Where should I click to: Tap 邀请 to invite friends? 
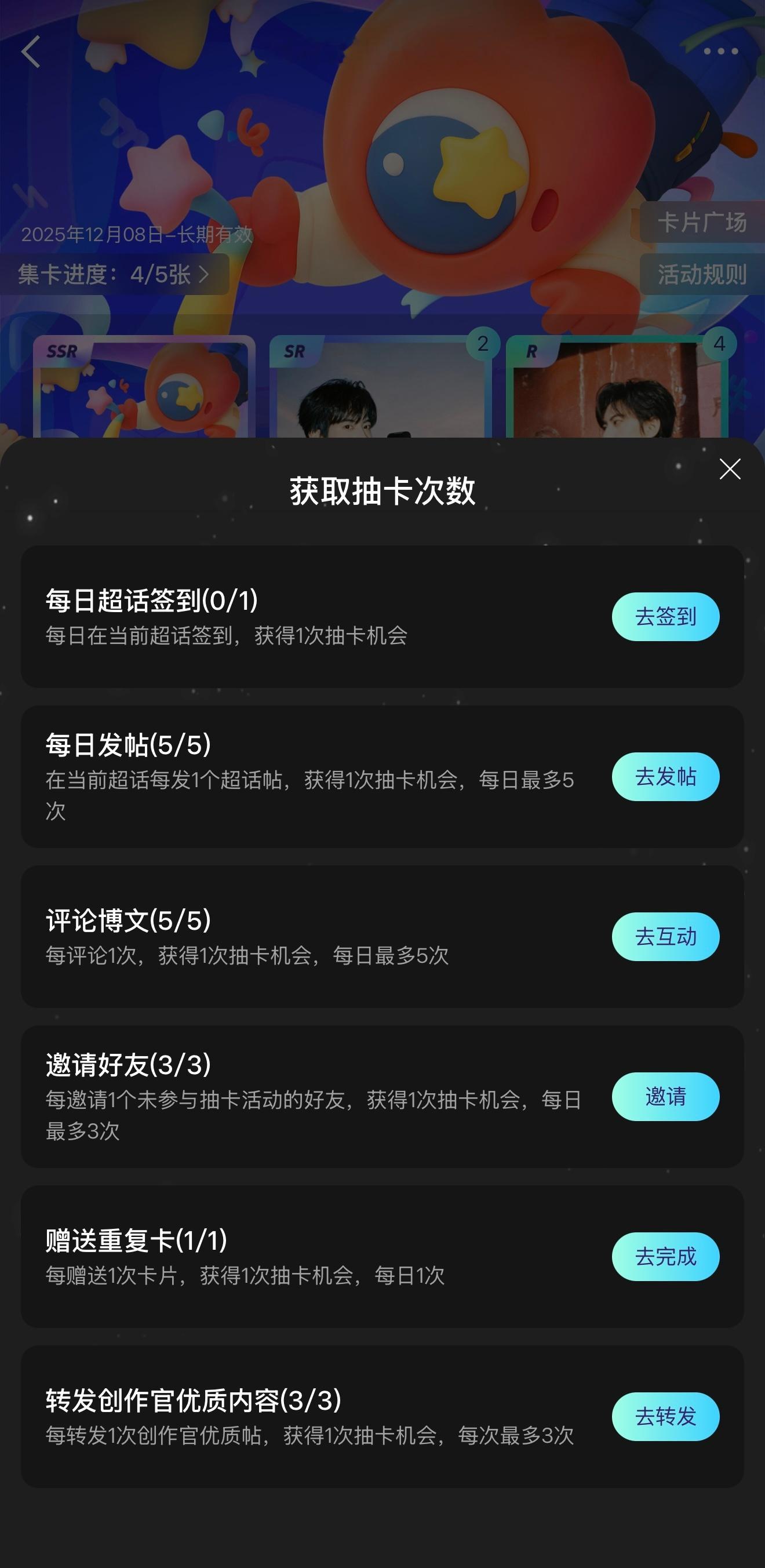click(667, 1097)
